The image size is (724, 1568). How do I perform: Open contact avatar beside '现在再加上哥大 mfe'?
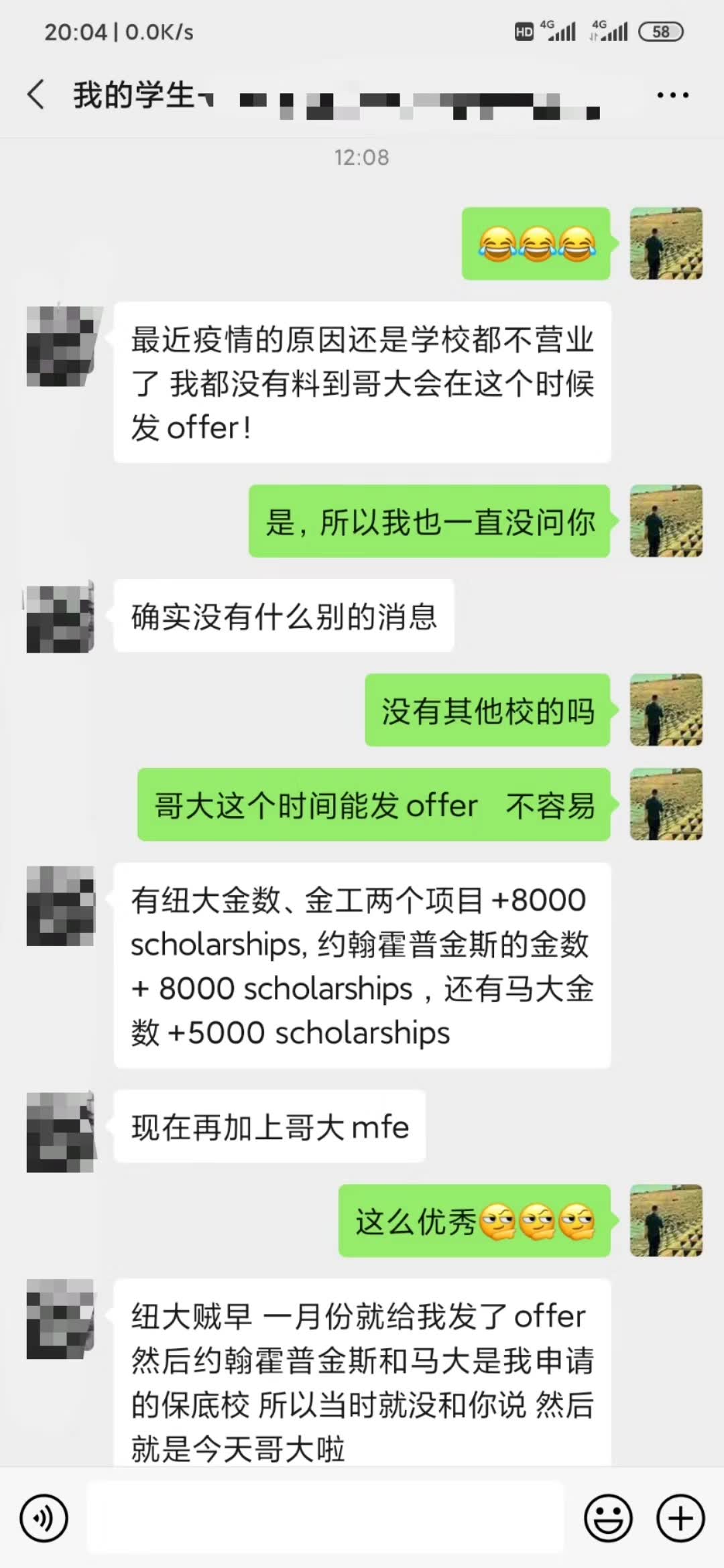pyautogui.click(x=60, y=1132)
